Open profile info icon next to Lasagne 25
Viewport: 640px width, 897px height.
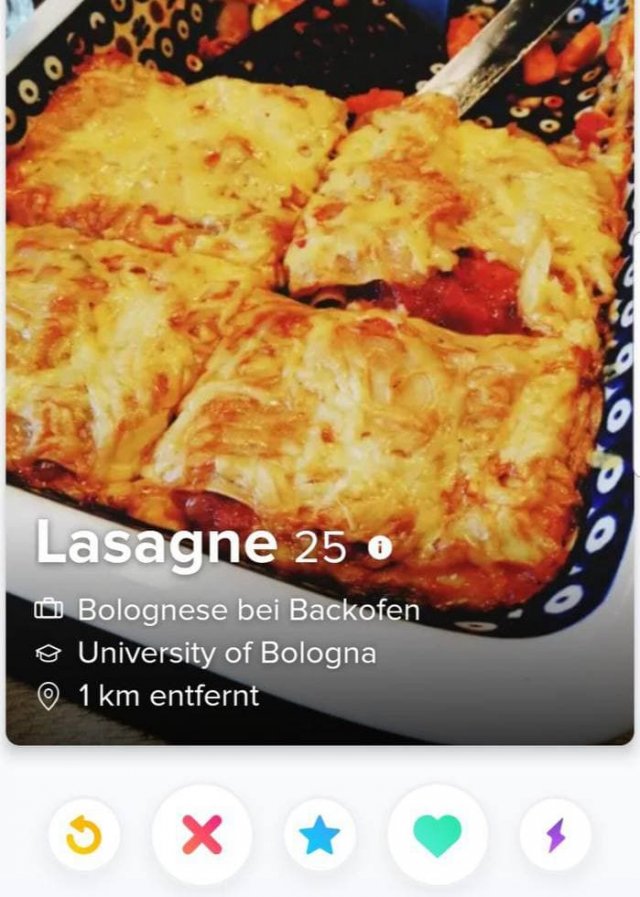pos(379,548)
